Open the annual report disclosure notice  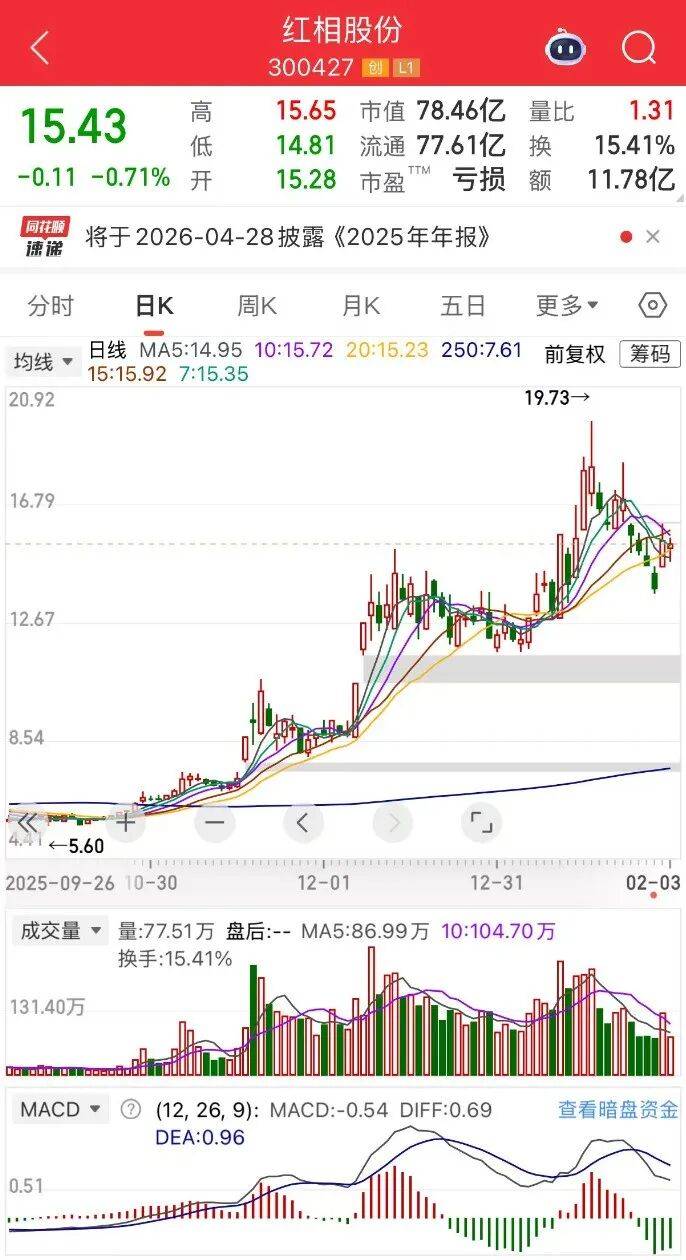coord(288,237)
